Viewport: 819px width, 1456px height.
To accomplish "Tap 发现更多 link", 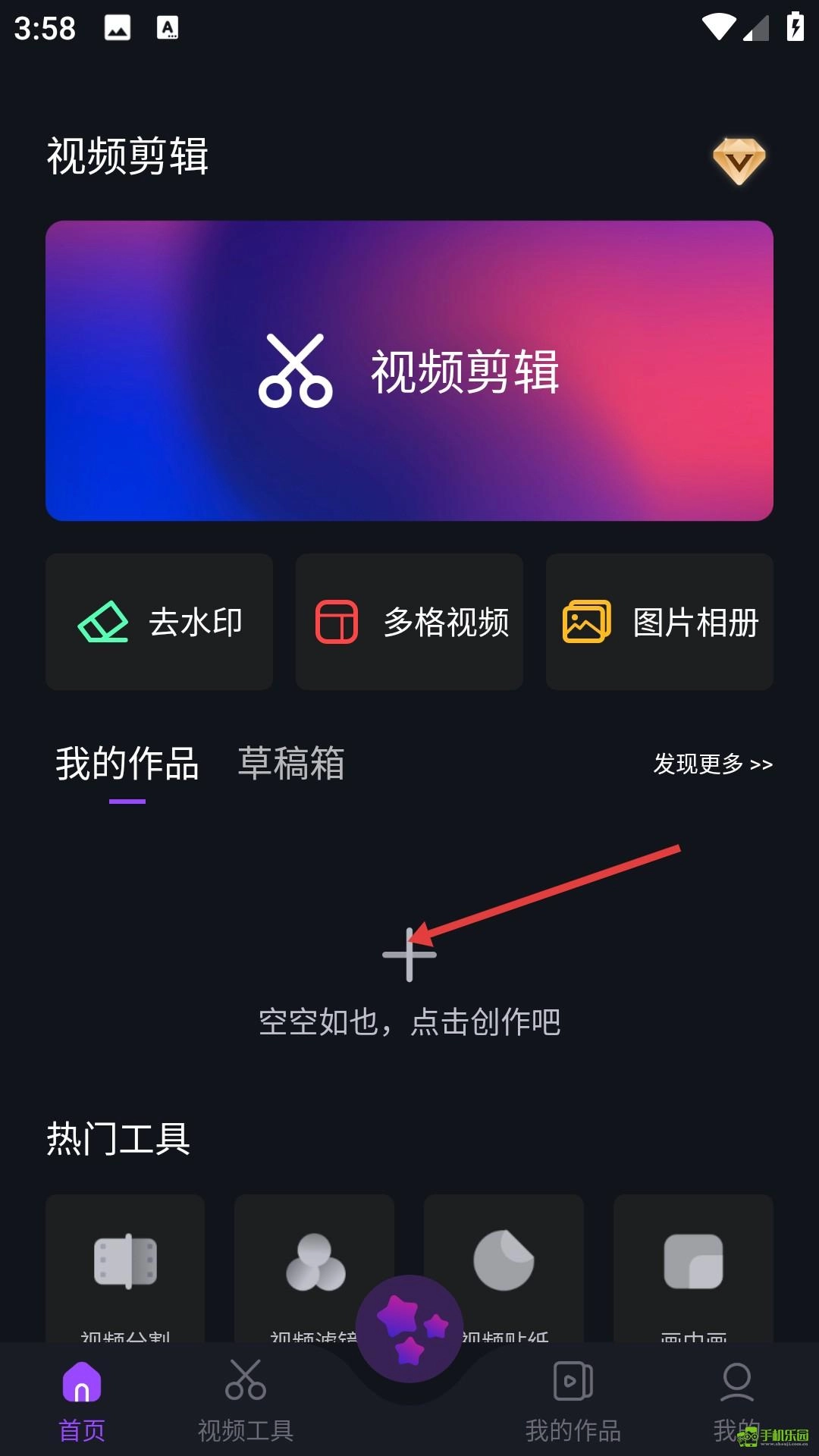I will tap(713, 764).
